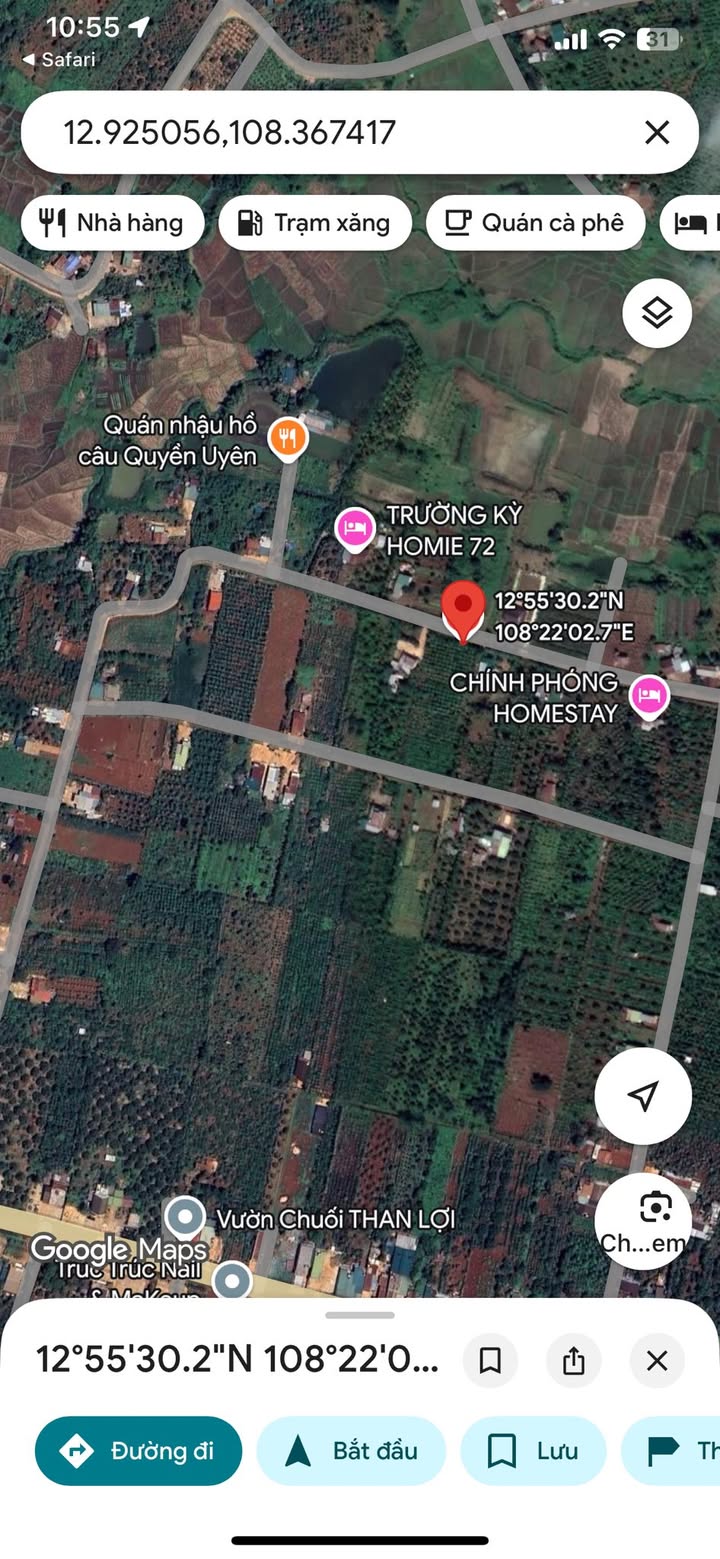View CHÍNH PHÓNG HOMESTAY place marker

tap(650, 694)
